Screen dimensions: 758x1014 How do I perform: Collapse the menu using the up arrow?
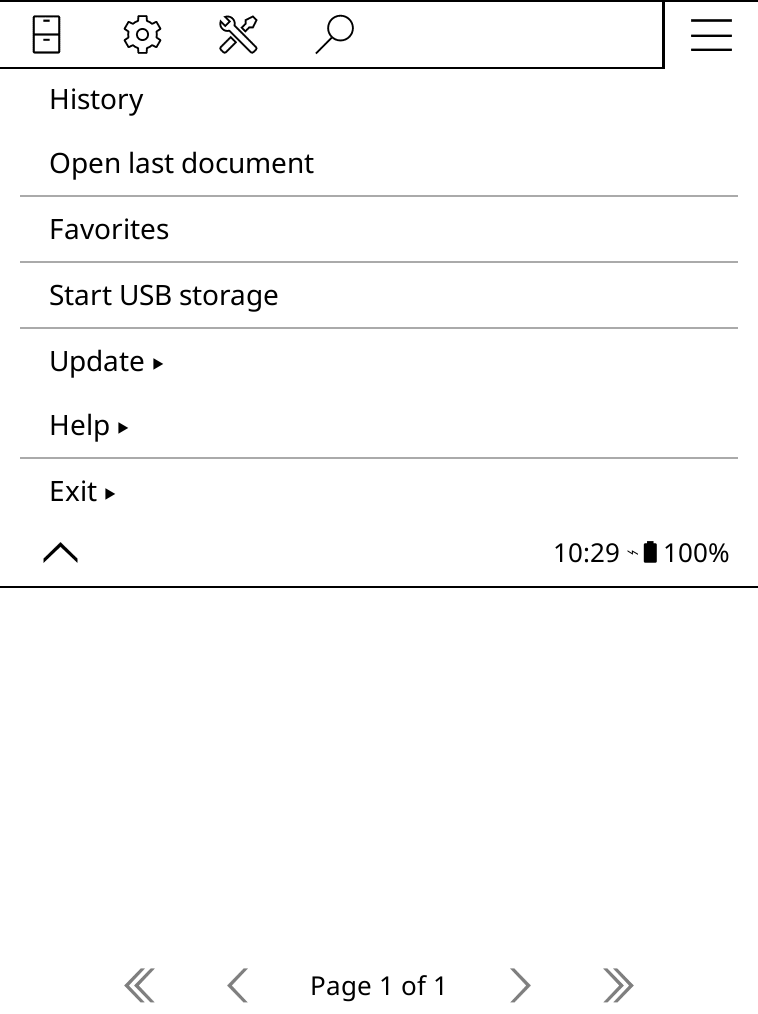tap(60, 551)
